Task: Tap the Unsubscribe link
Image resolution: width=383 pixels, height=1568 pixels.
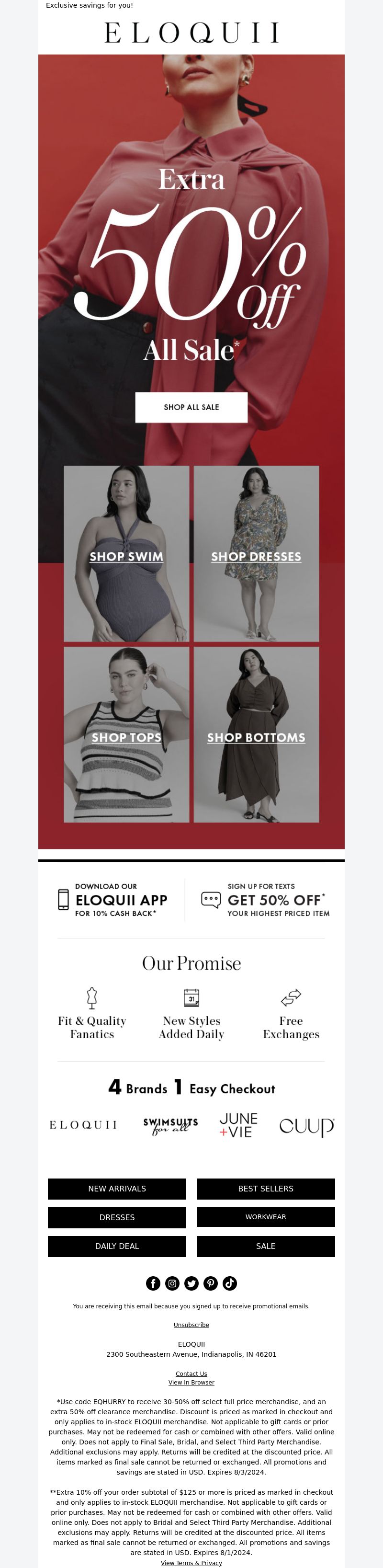Action: click(191, 1325)
